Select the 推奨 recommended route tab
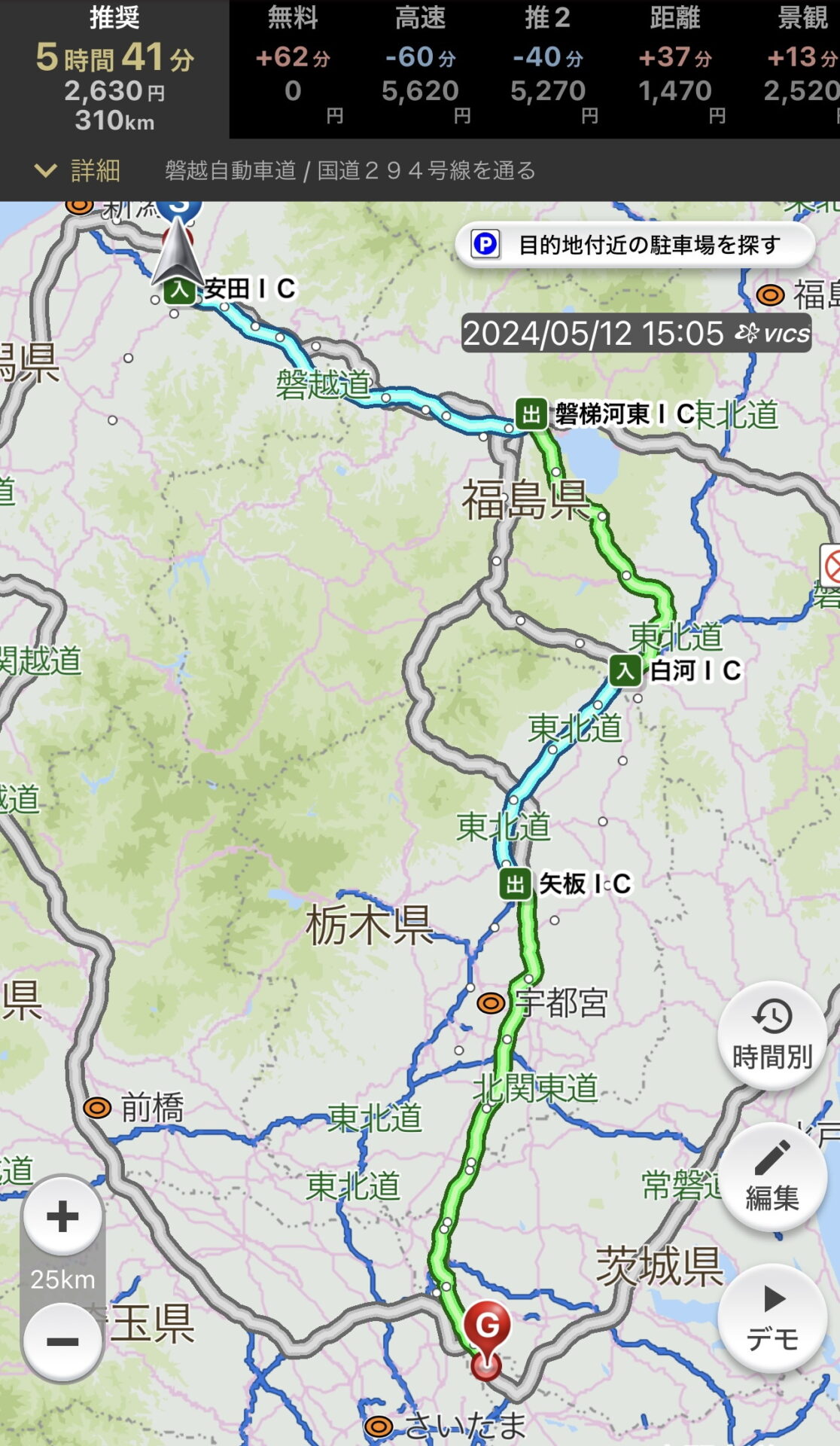The image size is (840, 1446). (114, 69)
